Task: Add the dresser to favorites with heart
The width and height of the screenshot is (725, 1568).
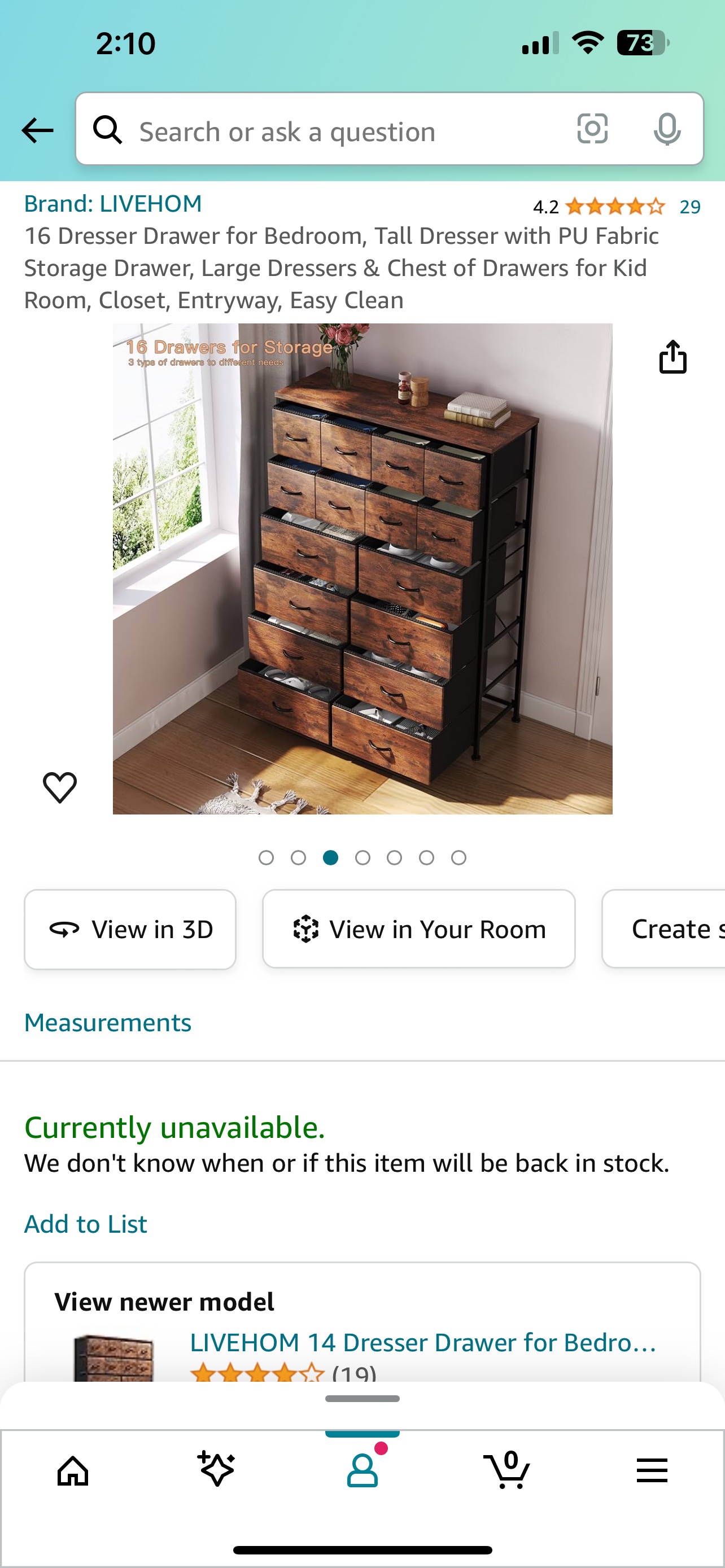Action: pyautogui.click(x=60, y=787)
